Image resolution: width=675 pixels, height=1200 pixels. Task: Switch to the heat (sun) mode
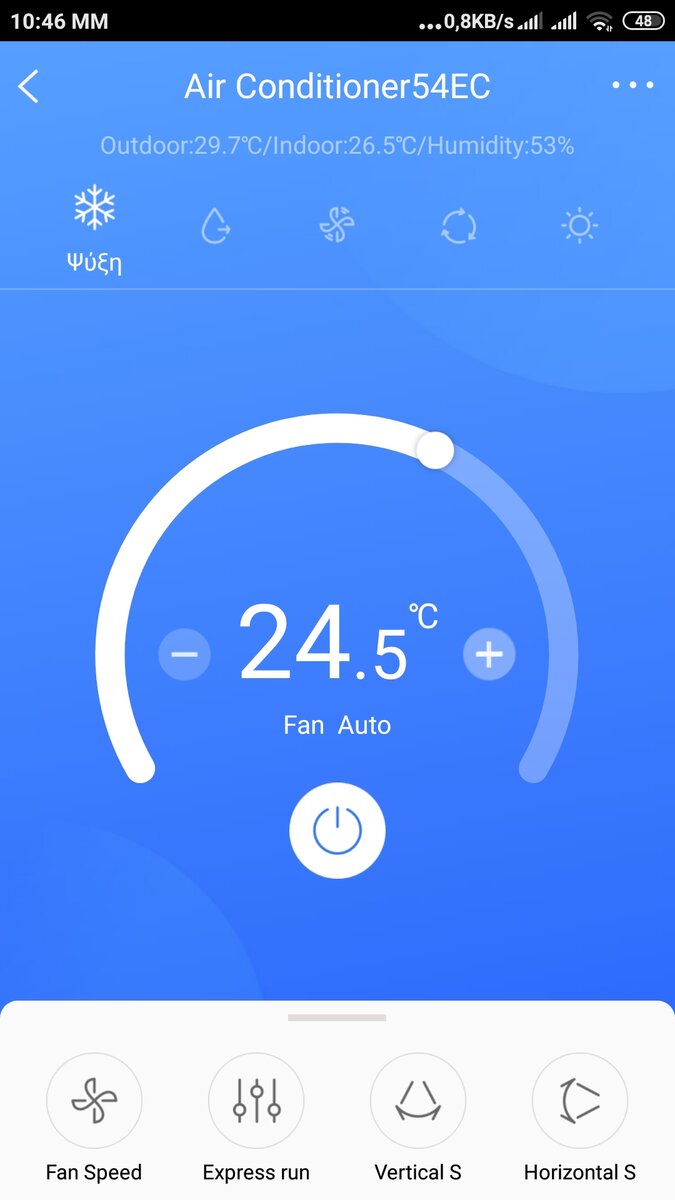pyautogui.click(x=579, y=227)
